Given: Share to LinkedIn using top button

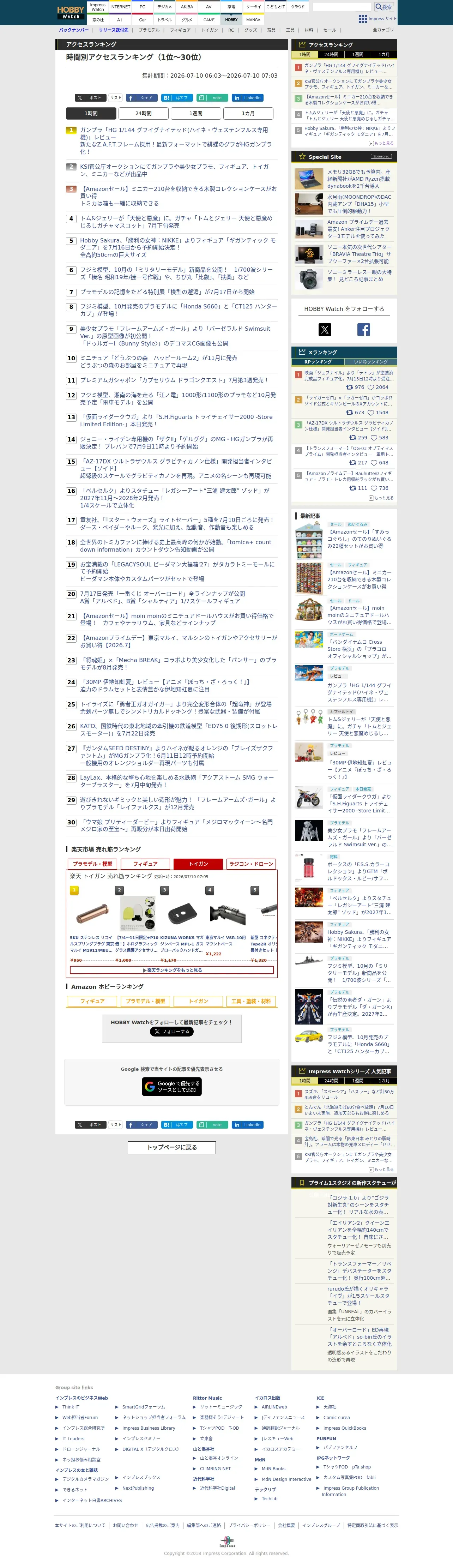Looking at the screenshot, I should click(247, 97).
